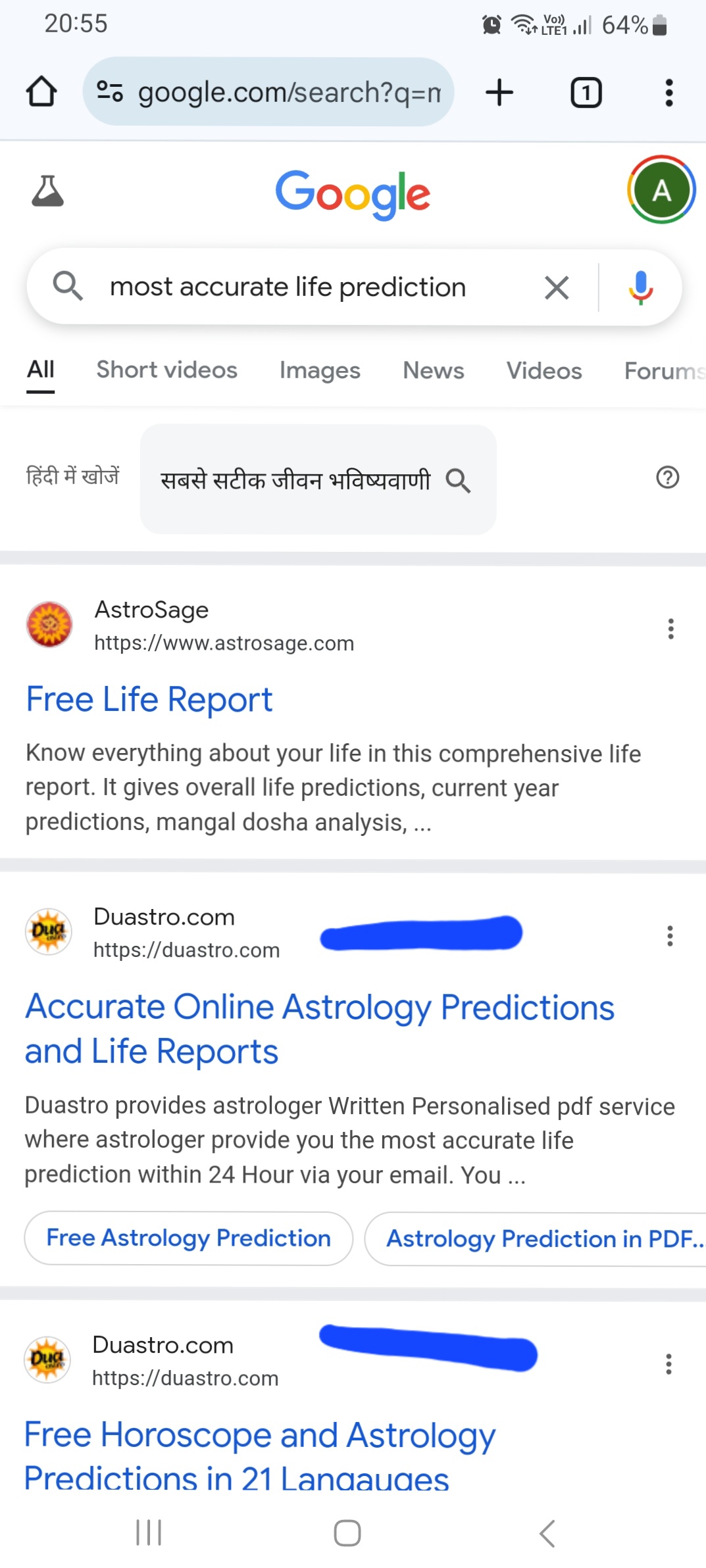Open the Google account avatar

pyautogui.click(x=661, y=190)
